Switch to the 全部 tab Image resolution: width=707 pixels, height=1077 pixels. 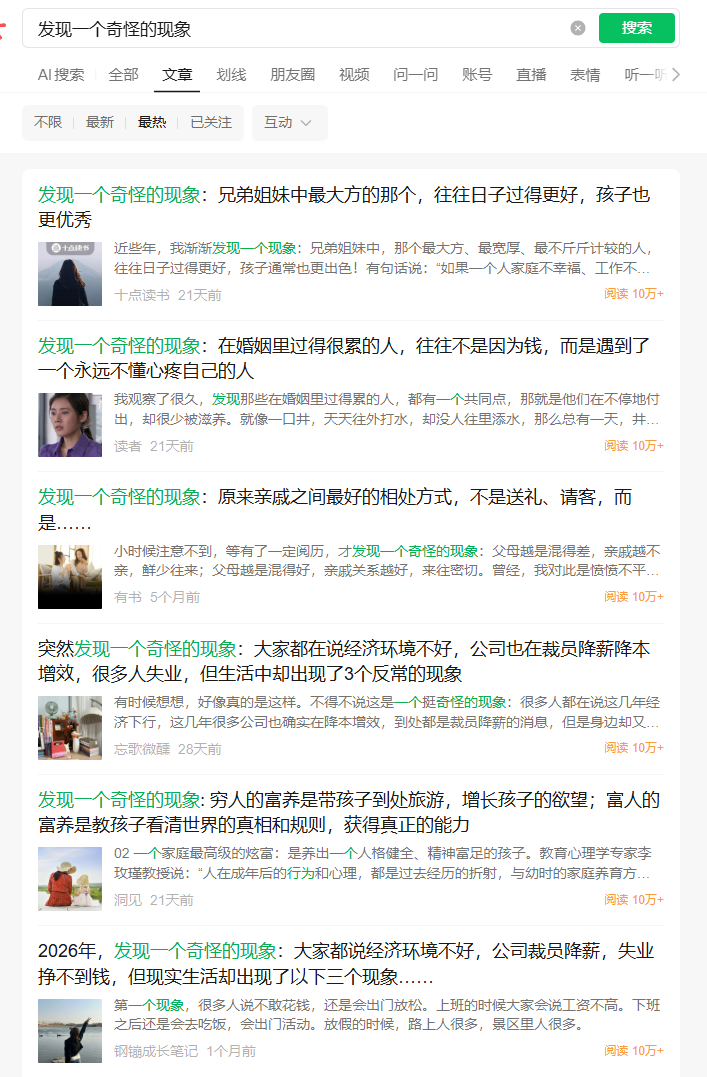click(x=124, y=74)
